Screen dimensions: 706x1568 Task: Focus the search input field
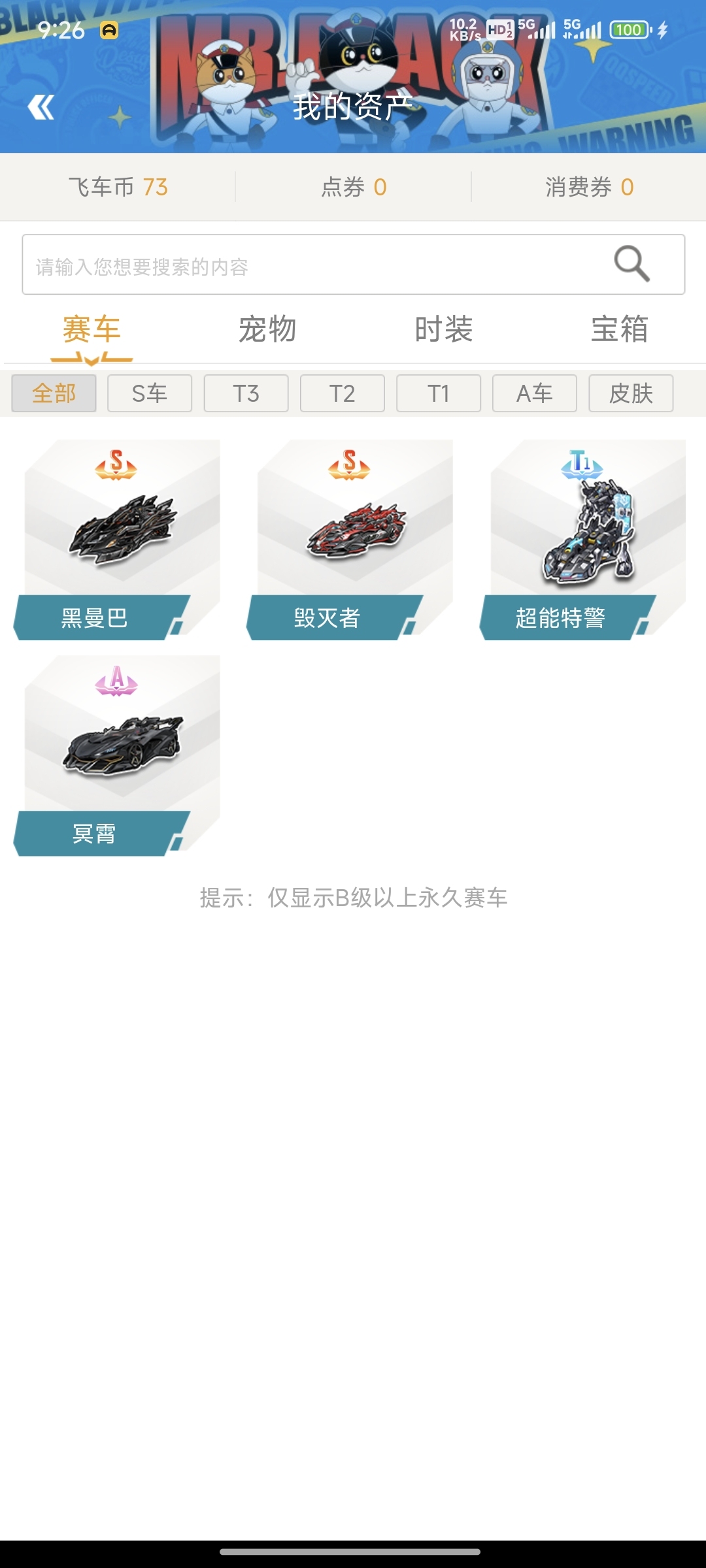point(353,265)
